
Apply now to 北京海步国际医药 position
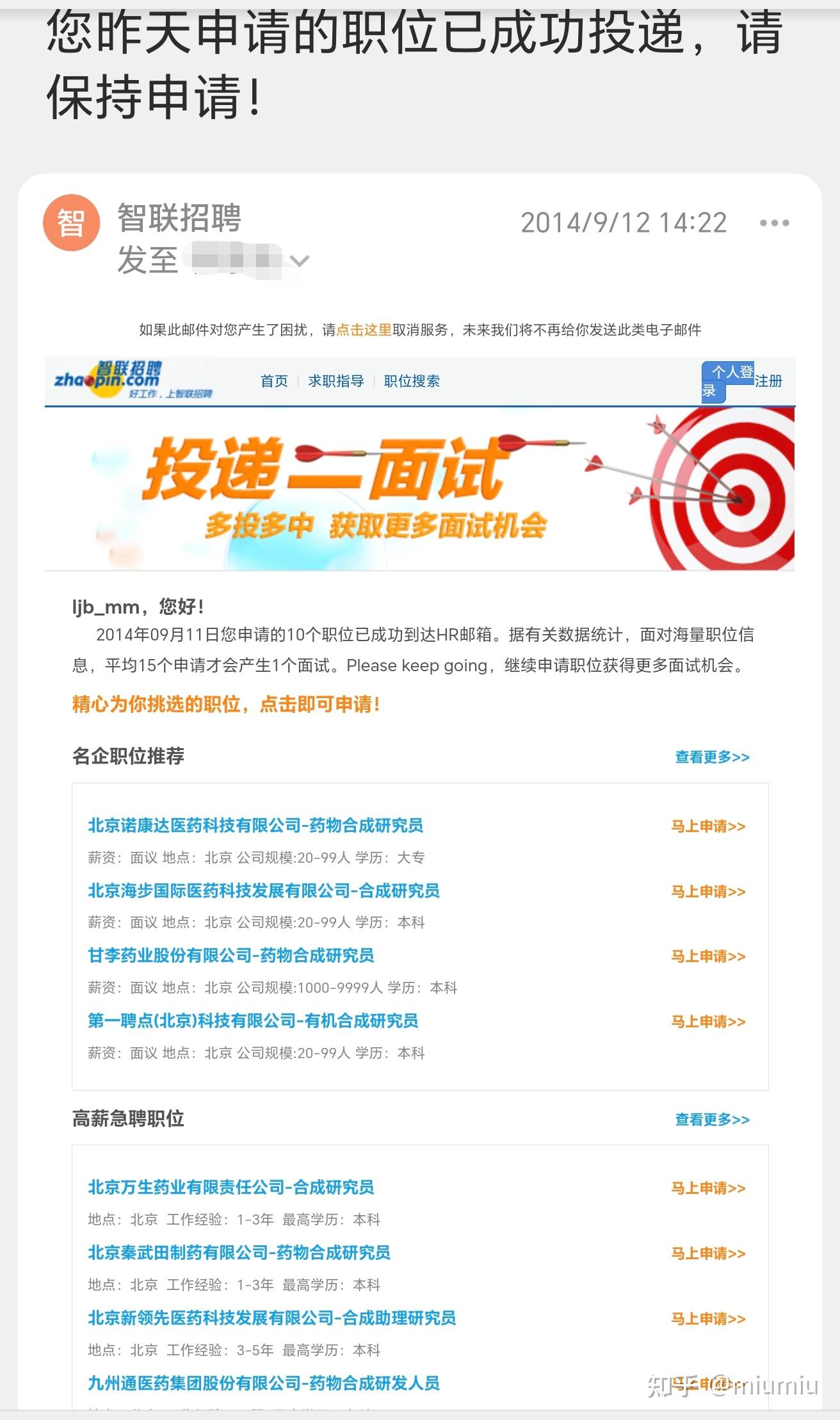coord(708,892)
